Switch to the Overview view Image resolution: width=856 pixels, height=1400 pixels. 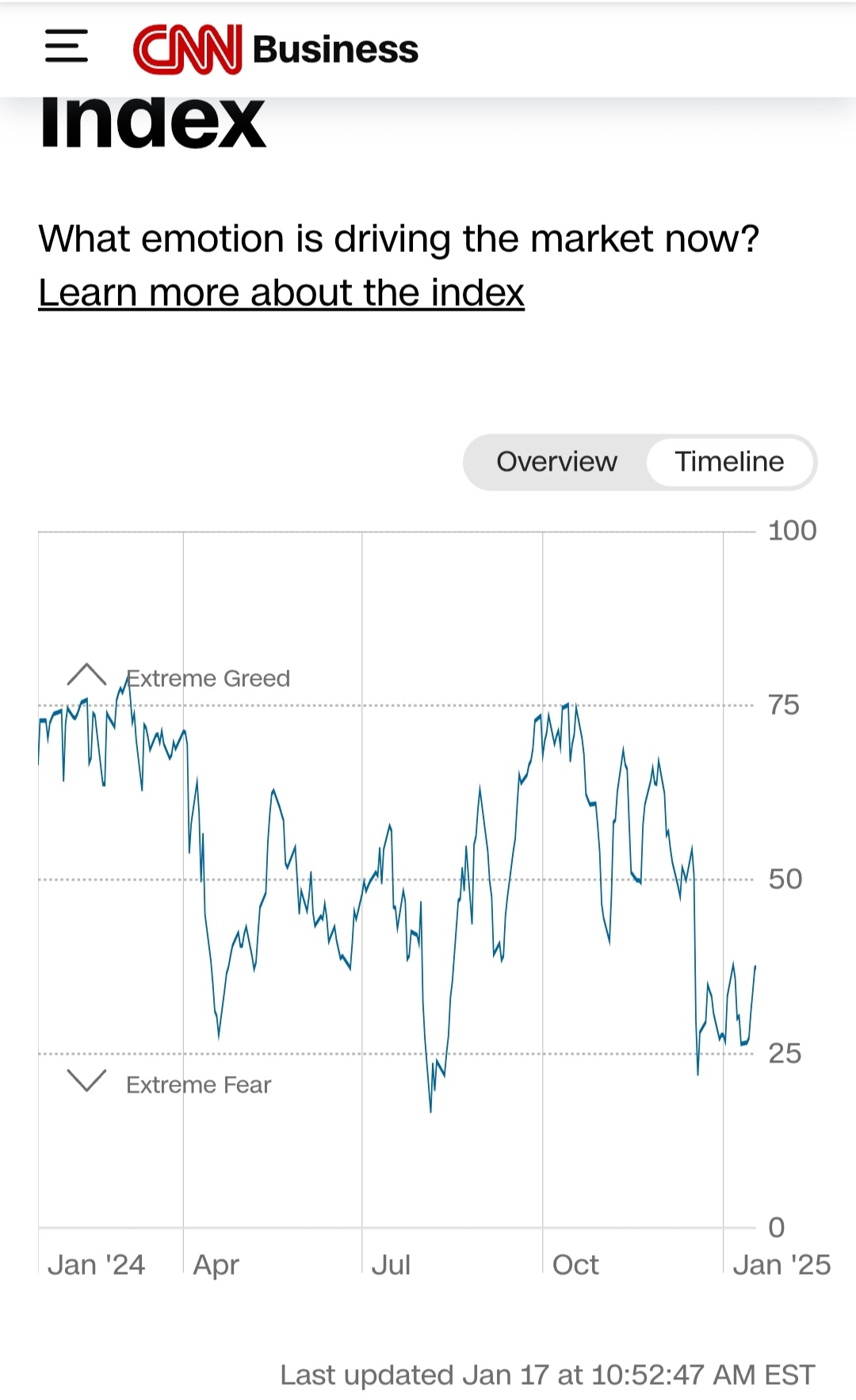[x=556, y=462]
